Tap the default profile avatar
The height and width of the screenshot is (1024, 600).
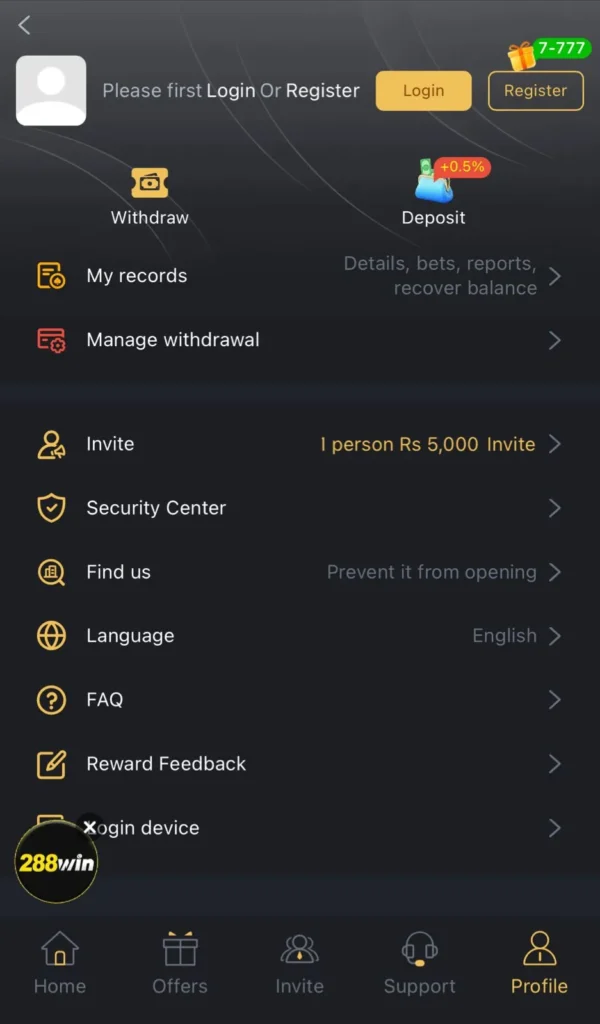point(51,91)
